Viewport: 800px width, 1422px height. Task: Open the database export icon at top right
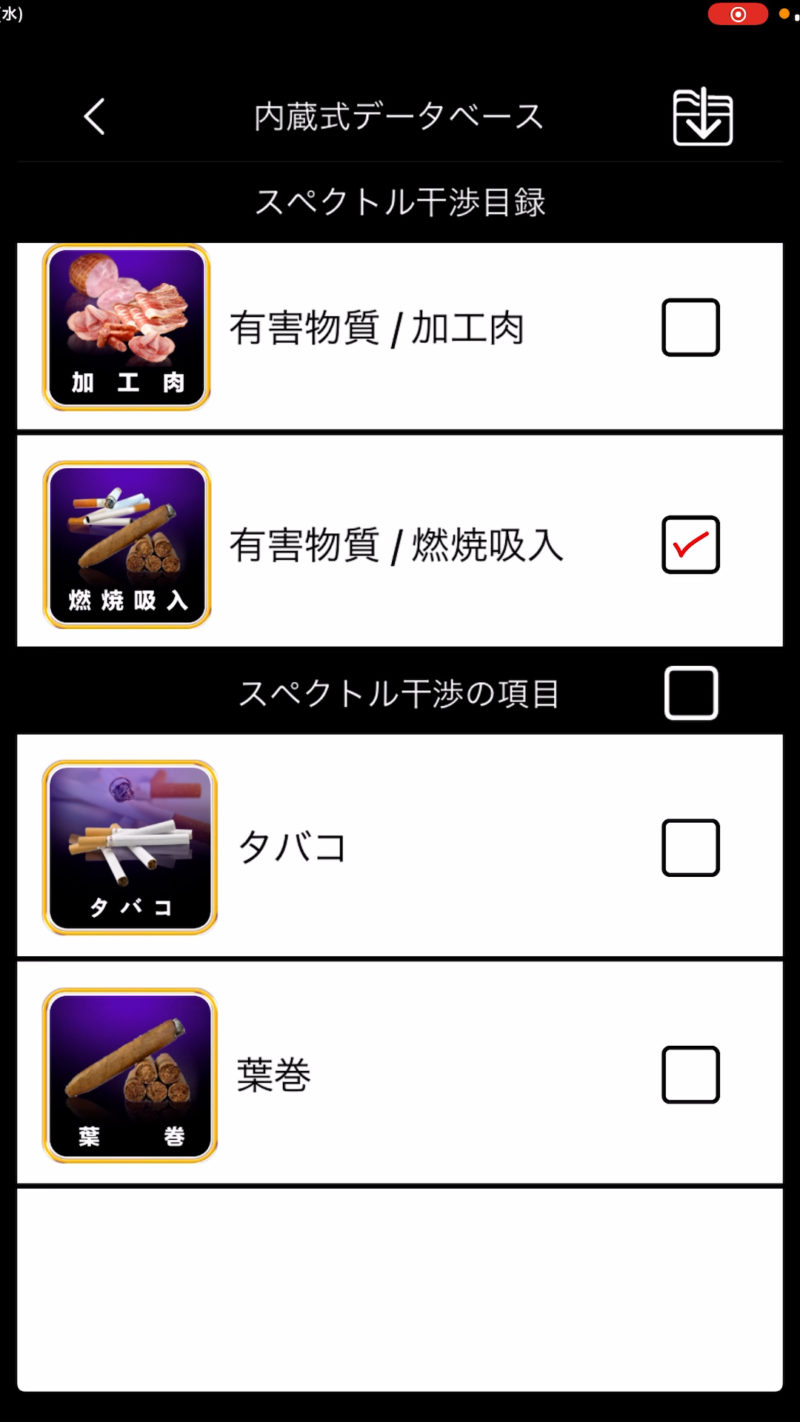[702, 116]
